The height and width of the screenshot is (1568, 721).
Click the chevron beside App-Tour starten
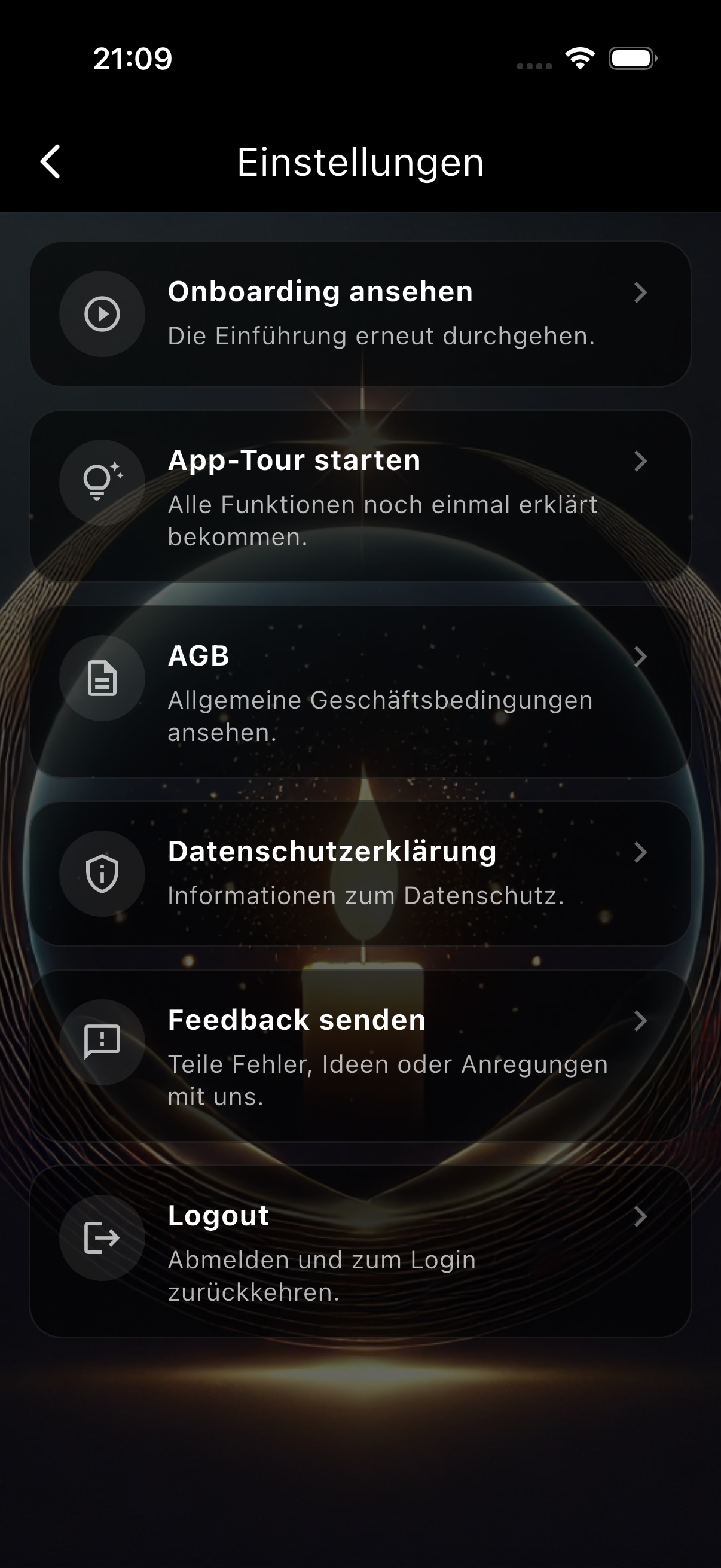tap(641, 463)
